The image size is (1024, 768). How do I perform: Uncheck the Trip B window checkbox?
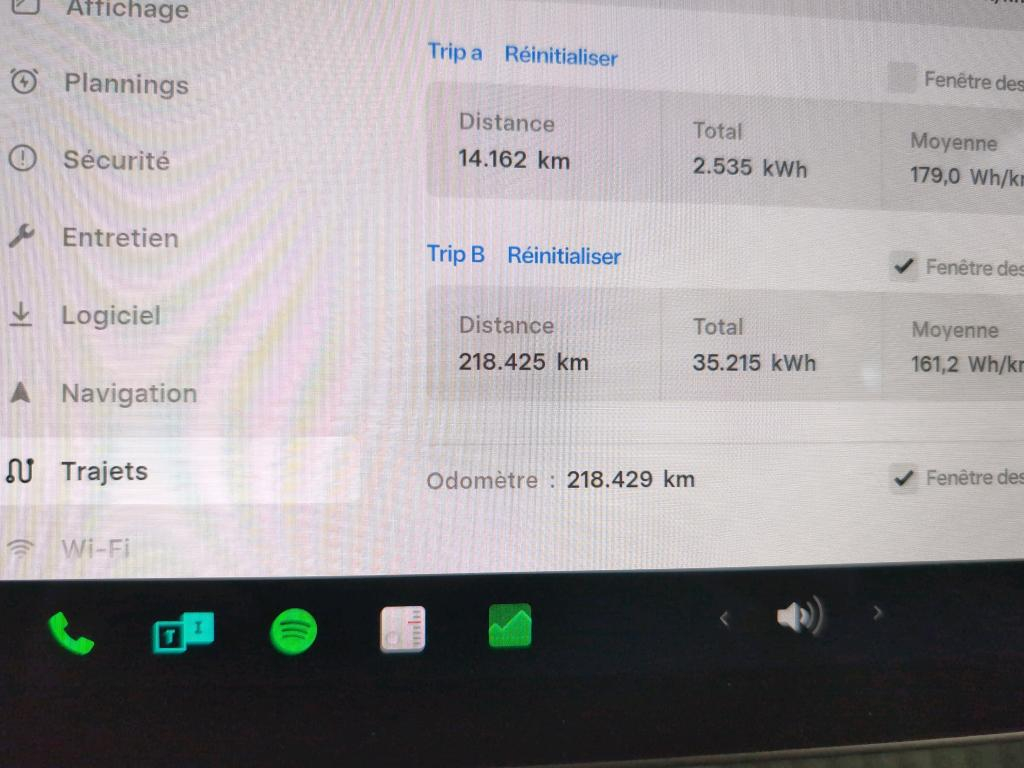904,267
